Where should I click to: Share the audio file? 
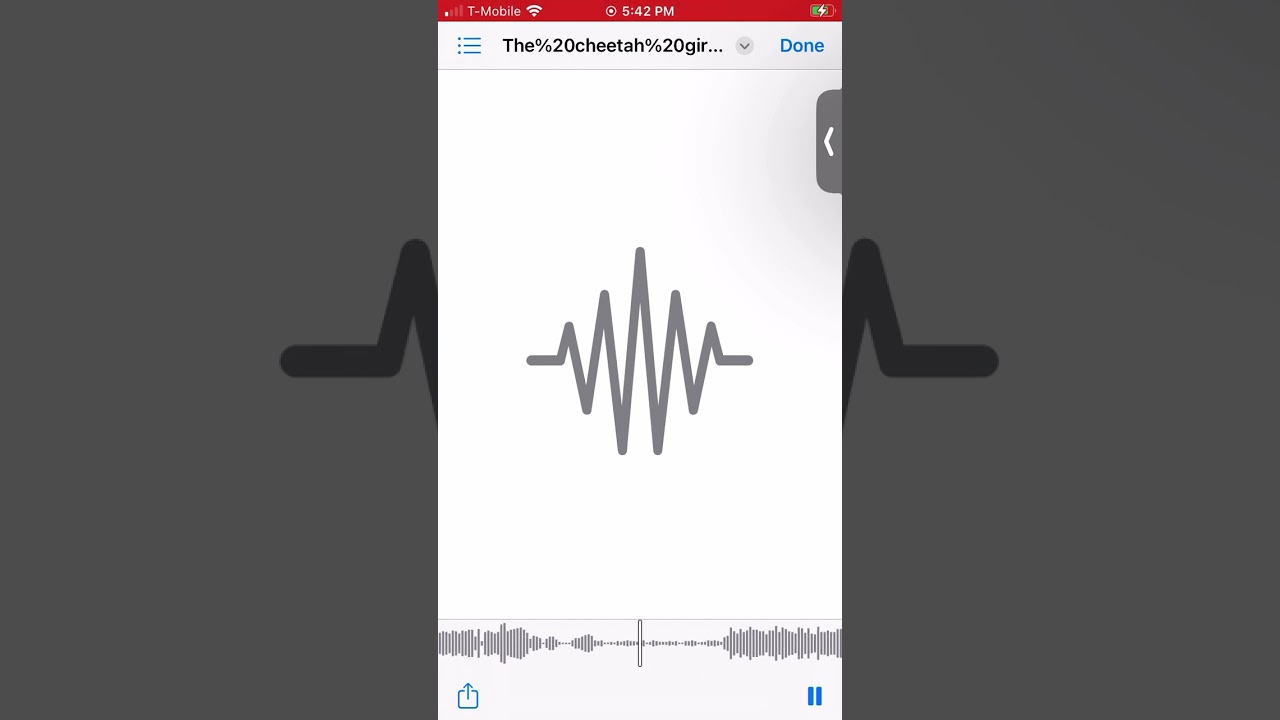coord(468,696)
